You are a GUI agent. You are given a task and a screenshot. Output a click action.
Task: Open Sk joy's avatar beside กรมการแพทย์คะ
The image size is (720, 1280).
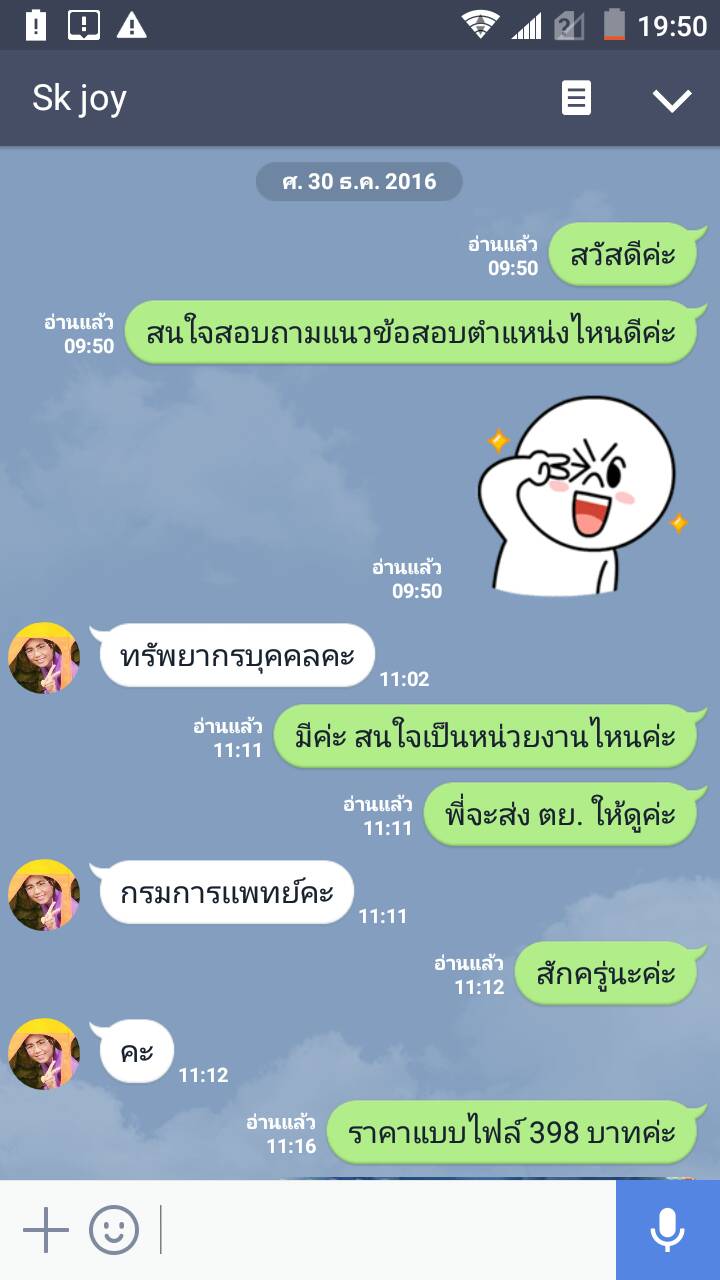pyautogui.click(x=44, y=895)
